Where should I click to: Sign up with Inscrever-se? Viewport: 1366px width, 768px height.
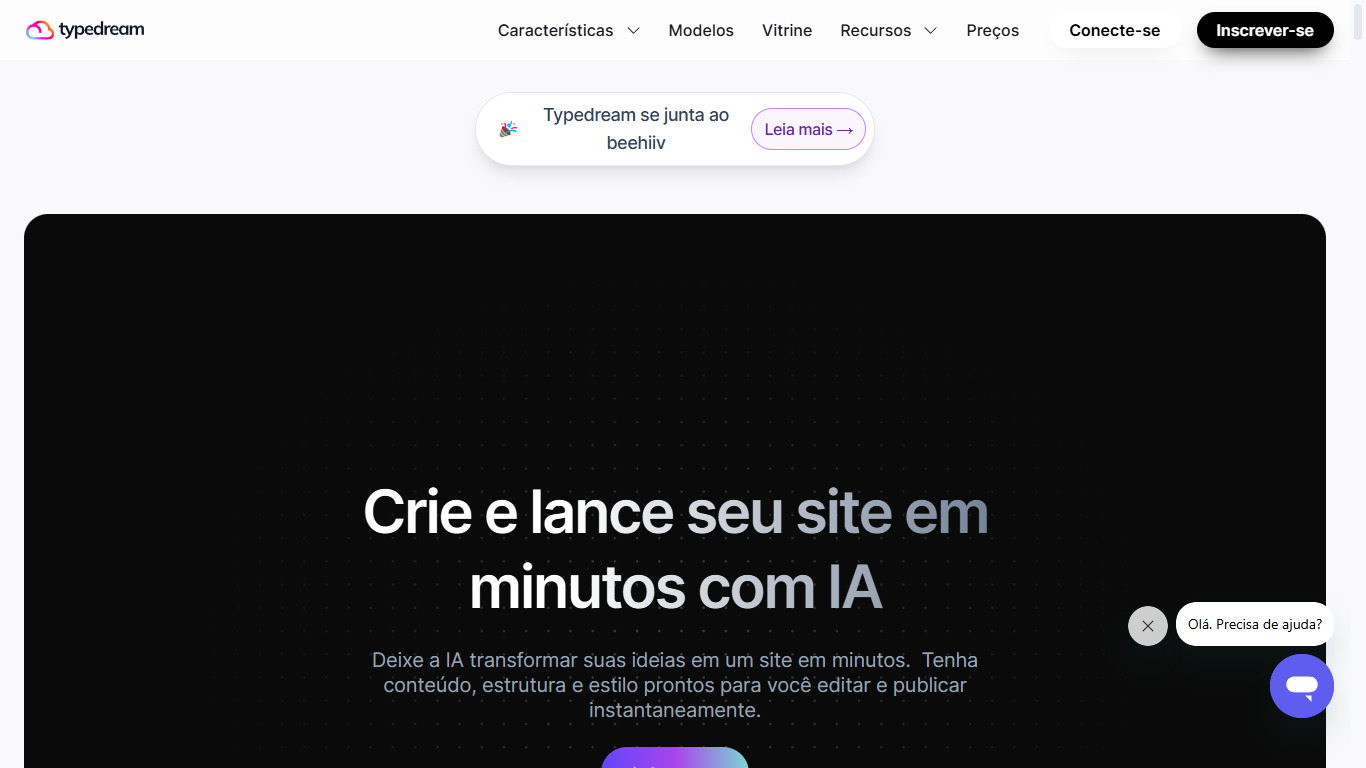click(1264, 31)
